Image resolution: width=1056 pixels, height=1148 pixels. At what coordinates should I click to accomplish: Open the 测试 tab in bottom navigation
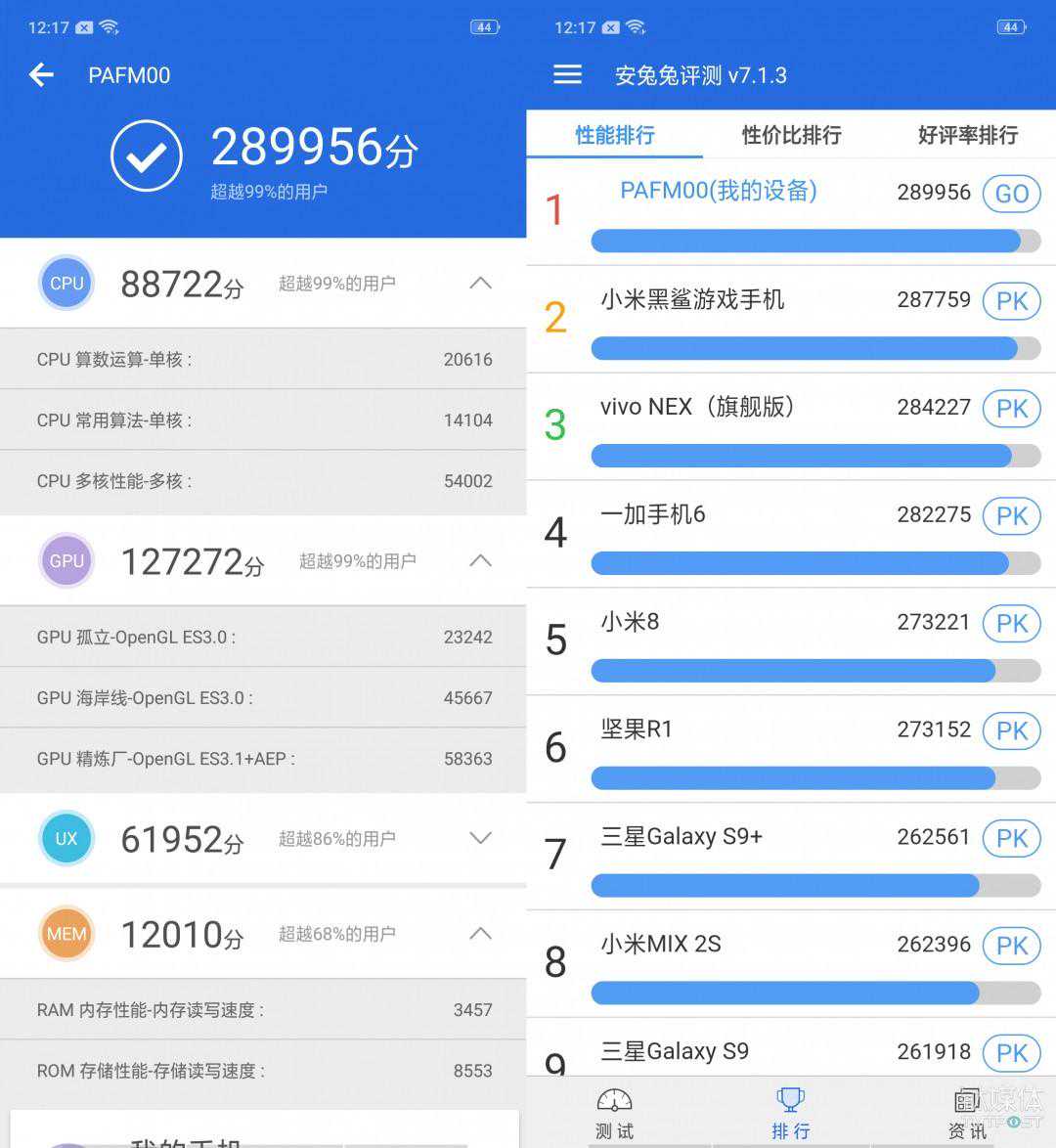pos(614,1113)
